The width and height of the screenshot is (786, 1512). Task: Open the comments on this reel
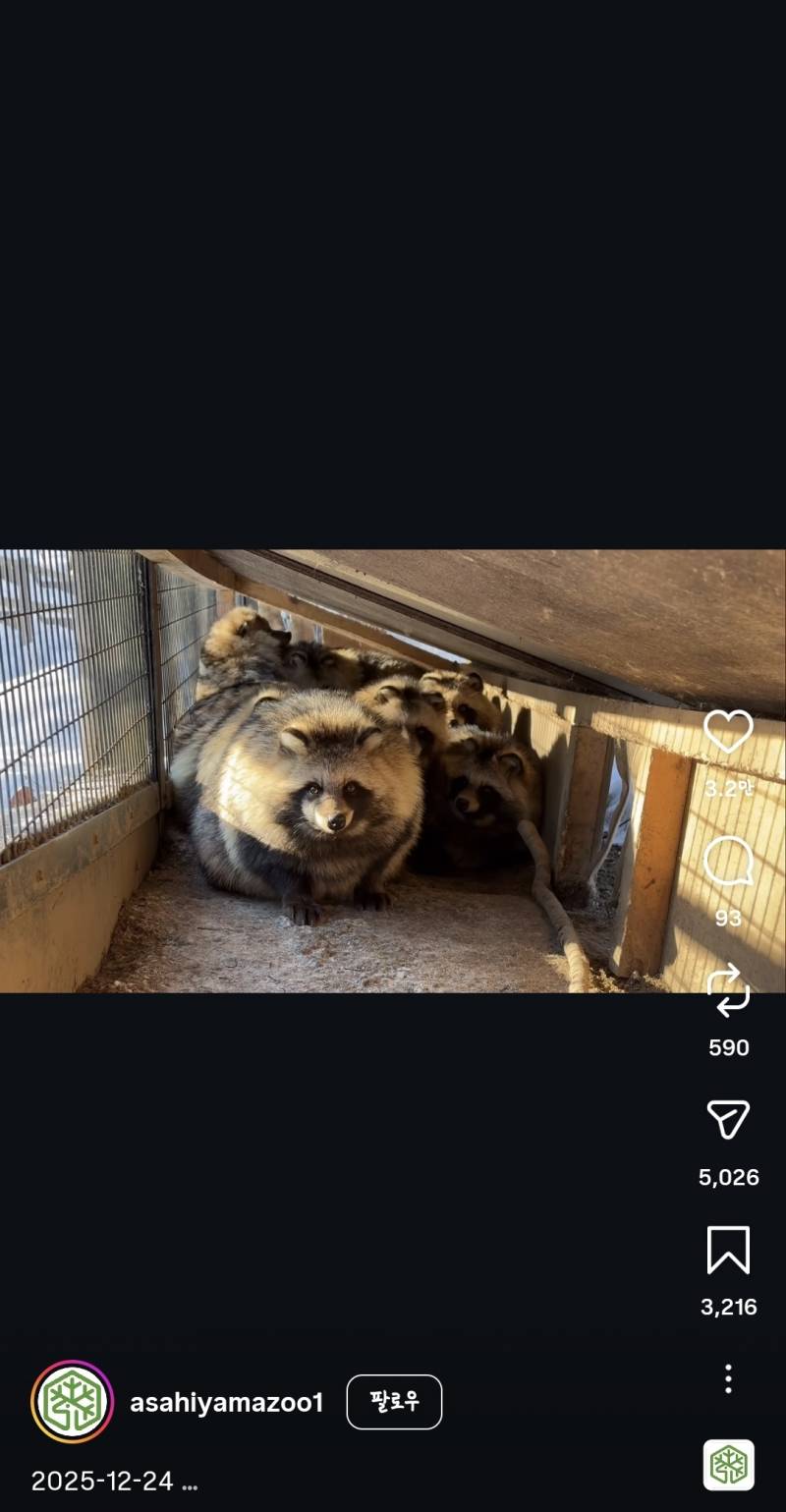[x=728, y=863]
